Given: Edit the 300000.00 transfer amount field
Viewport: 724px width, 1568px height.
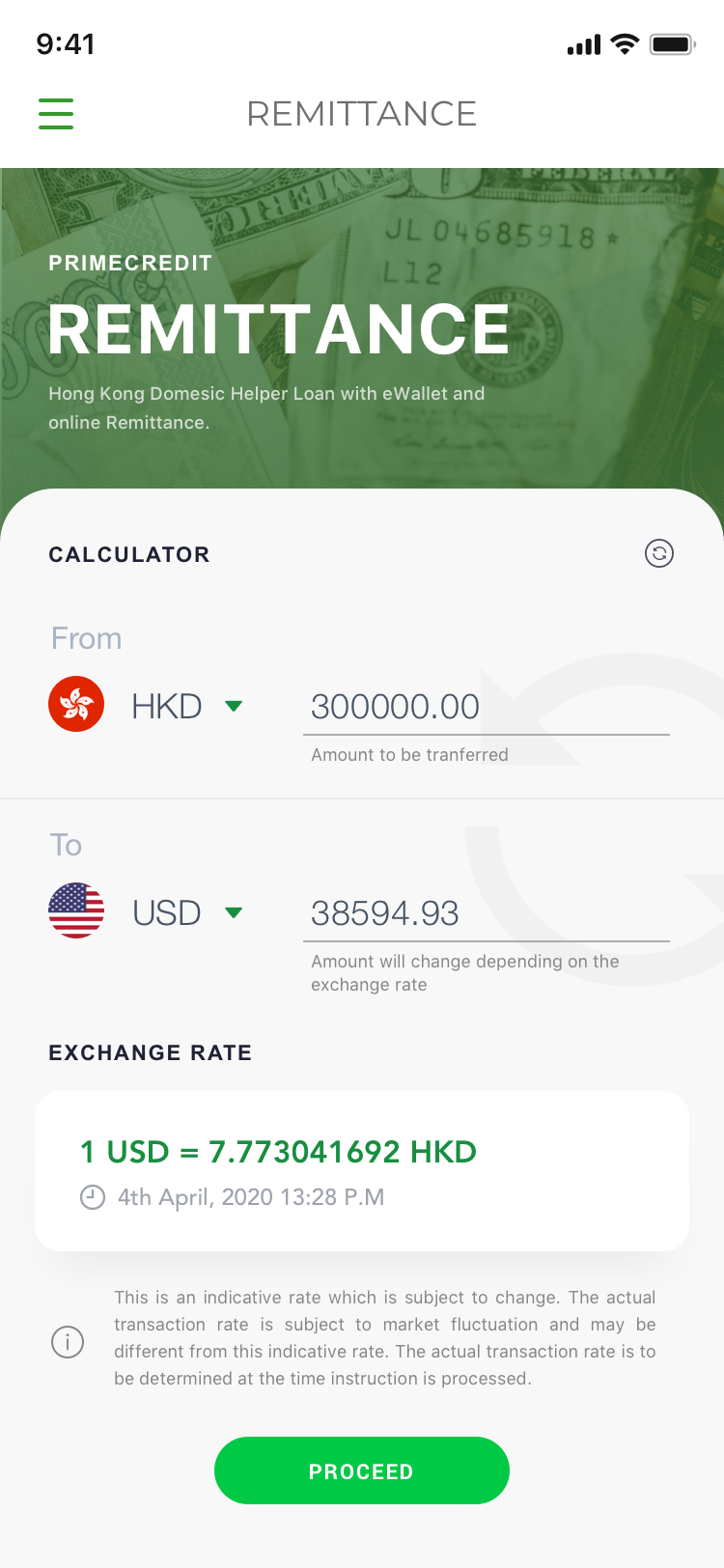Looking at the screenshot, I should [486, 707].
